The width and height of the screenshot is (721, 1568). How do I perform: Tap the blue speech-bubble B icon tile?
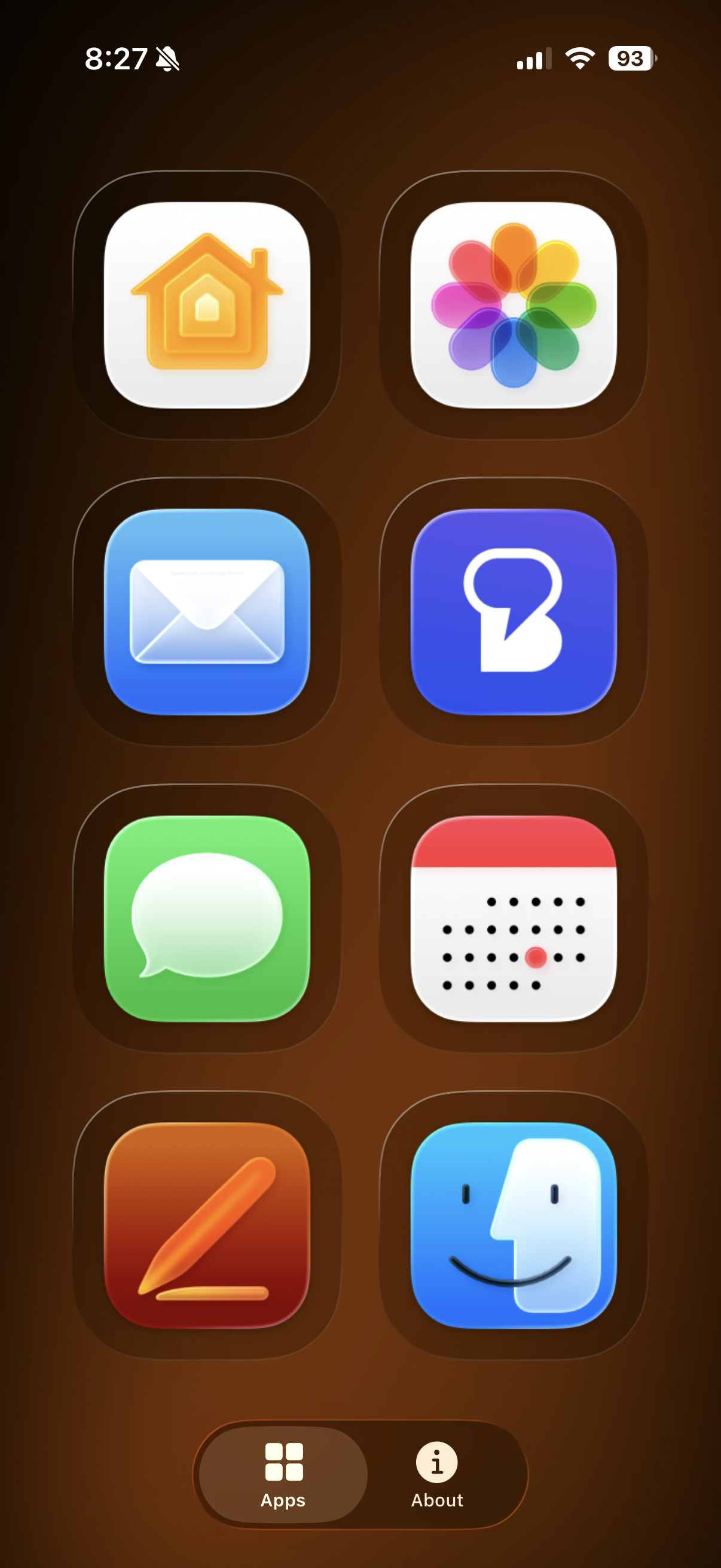click(x=514, y=611)
